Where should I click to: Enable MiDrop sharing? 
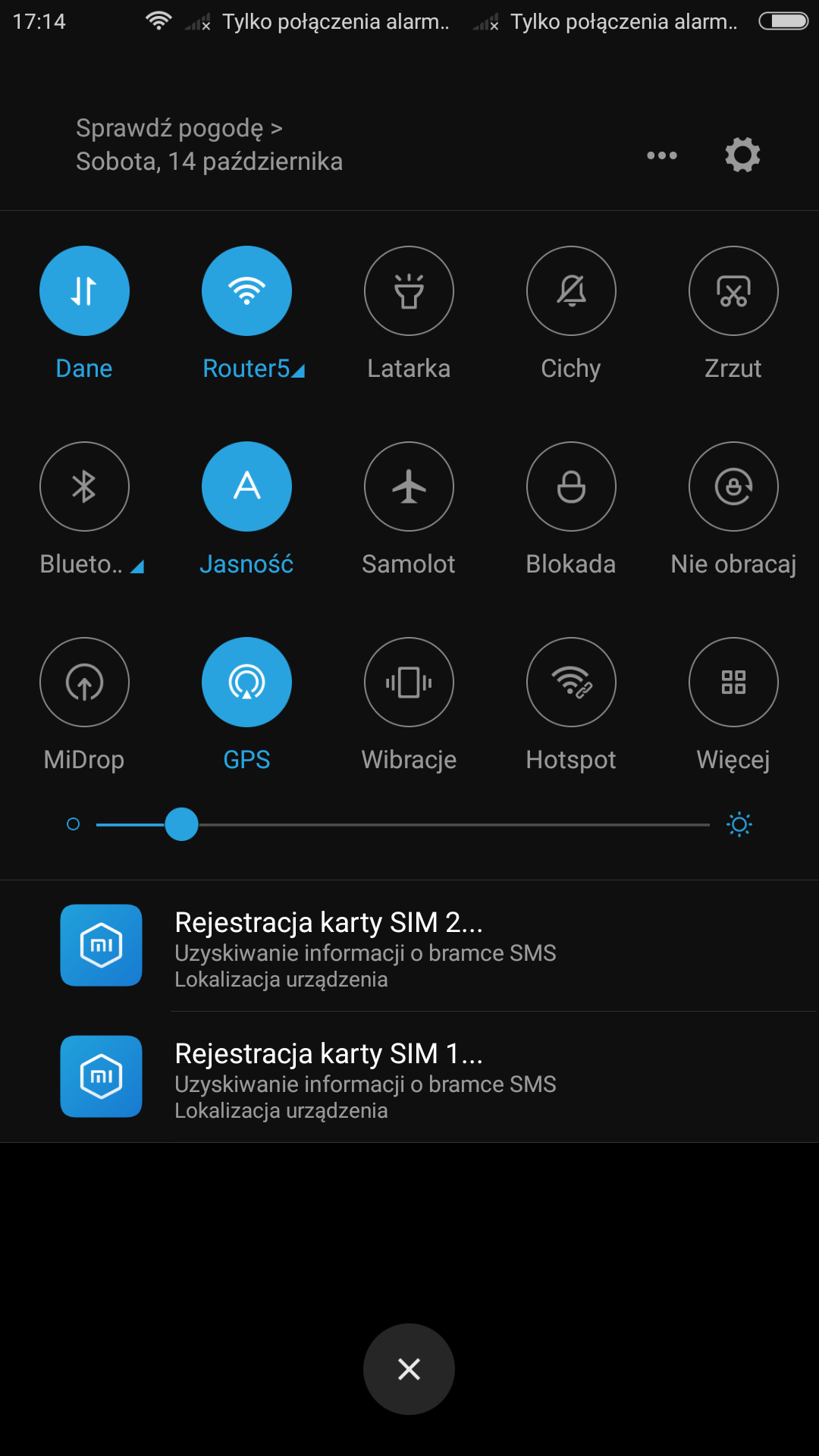click(84, 682)
